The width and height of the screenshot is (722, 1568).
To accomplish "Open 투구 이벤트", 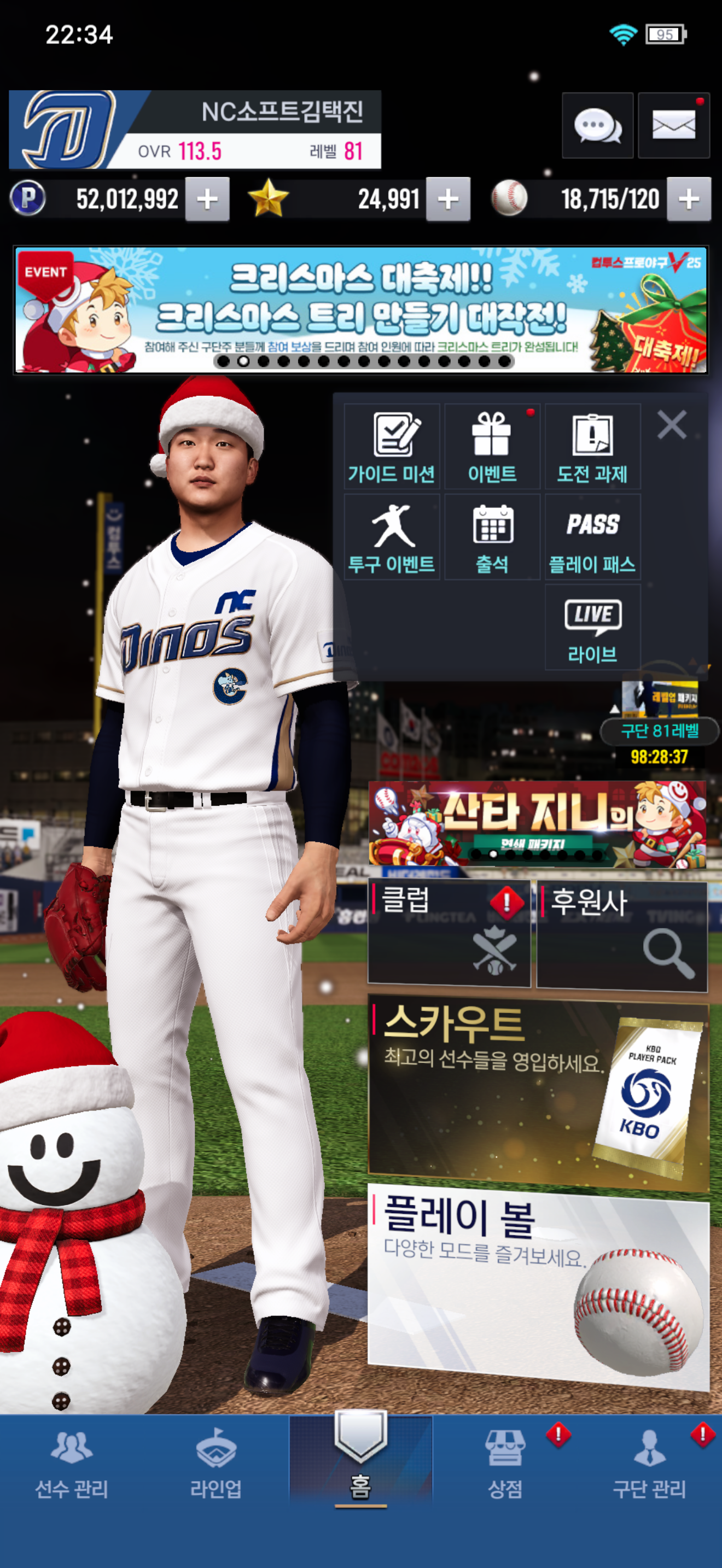I will [x=392, y=537].
